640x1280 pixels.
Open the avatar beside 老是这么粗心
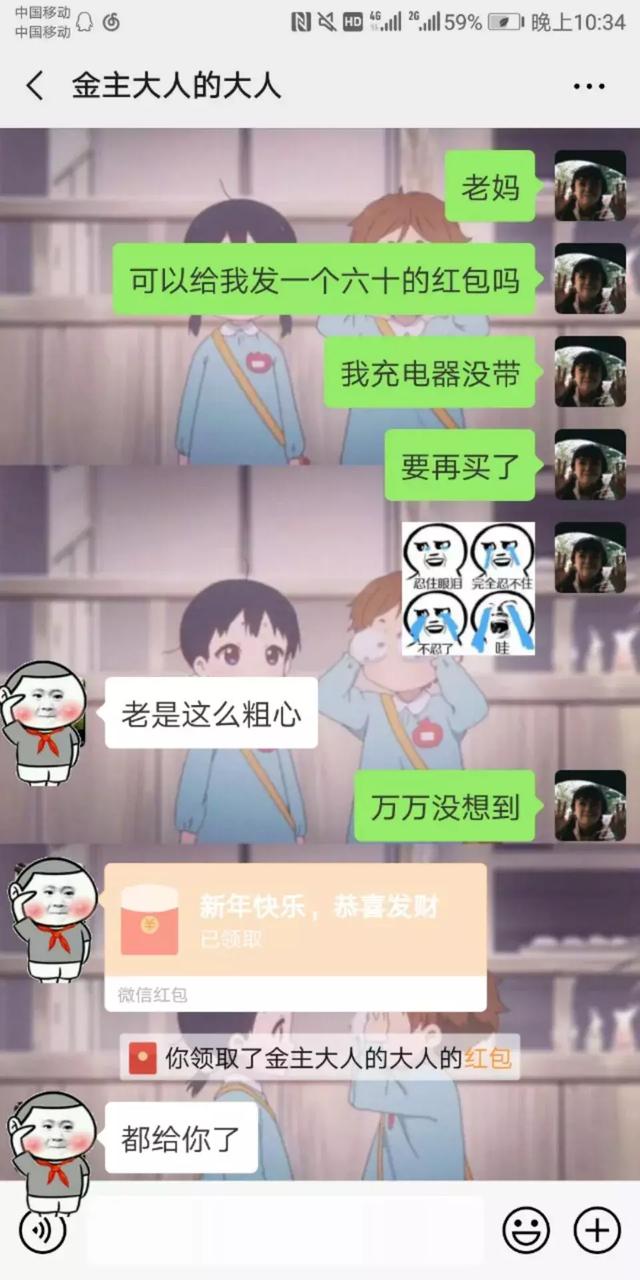[x=45, y=720]
